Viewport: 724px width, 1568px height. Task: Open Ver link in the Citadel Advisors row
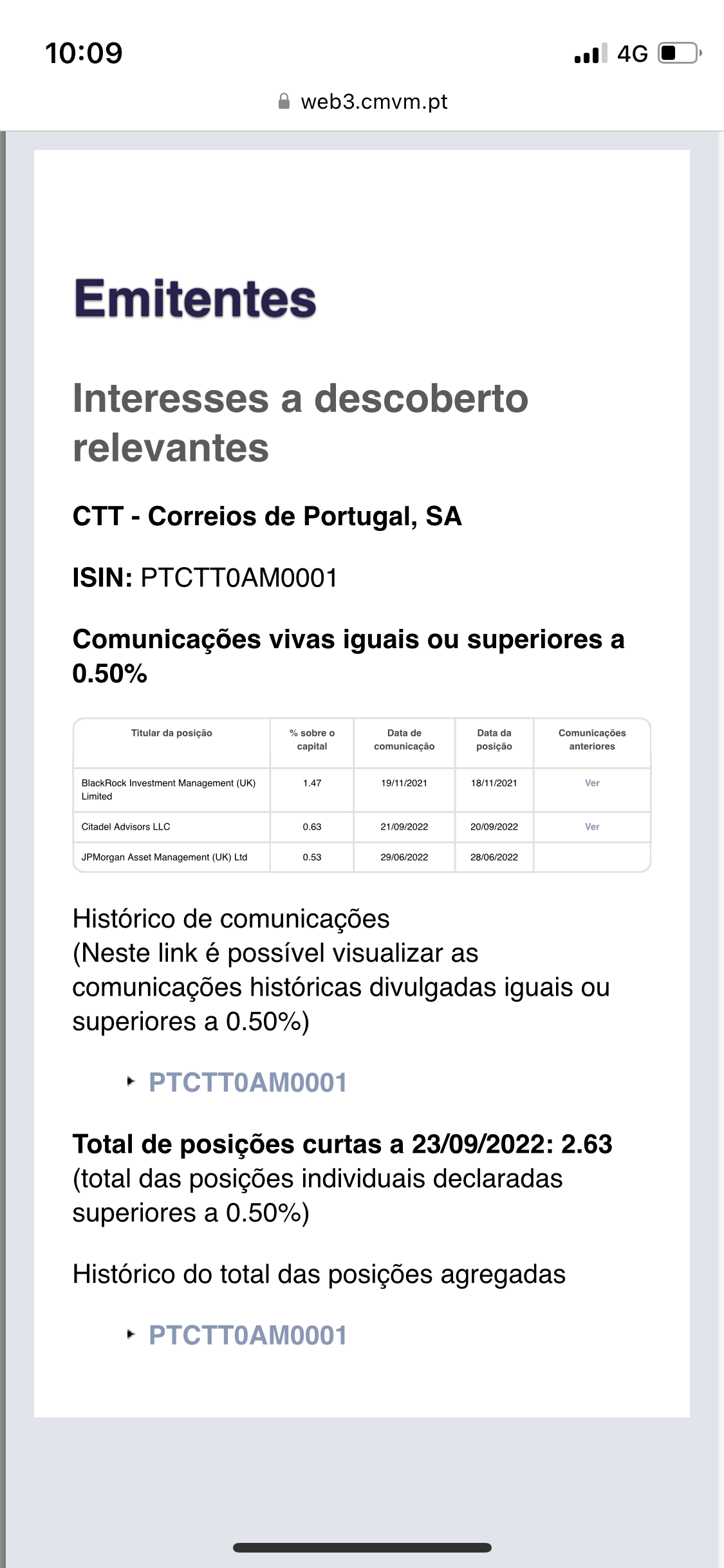point(592,827)
